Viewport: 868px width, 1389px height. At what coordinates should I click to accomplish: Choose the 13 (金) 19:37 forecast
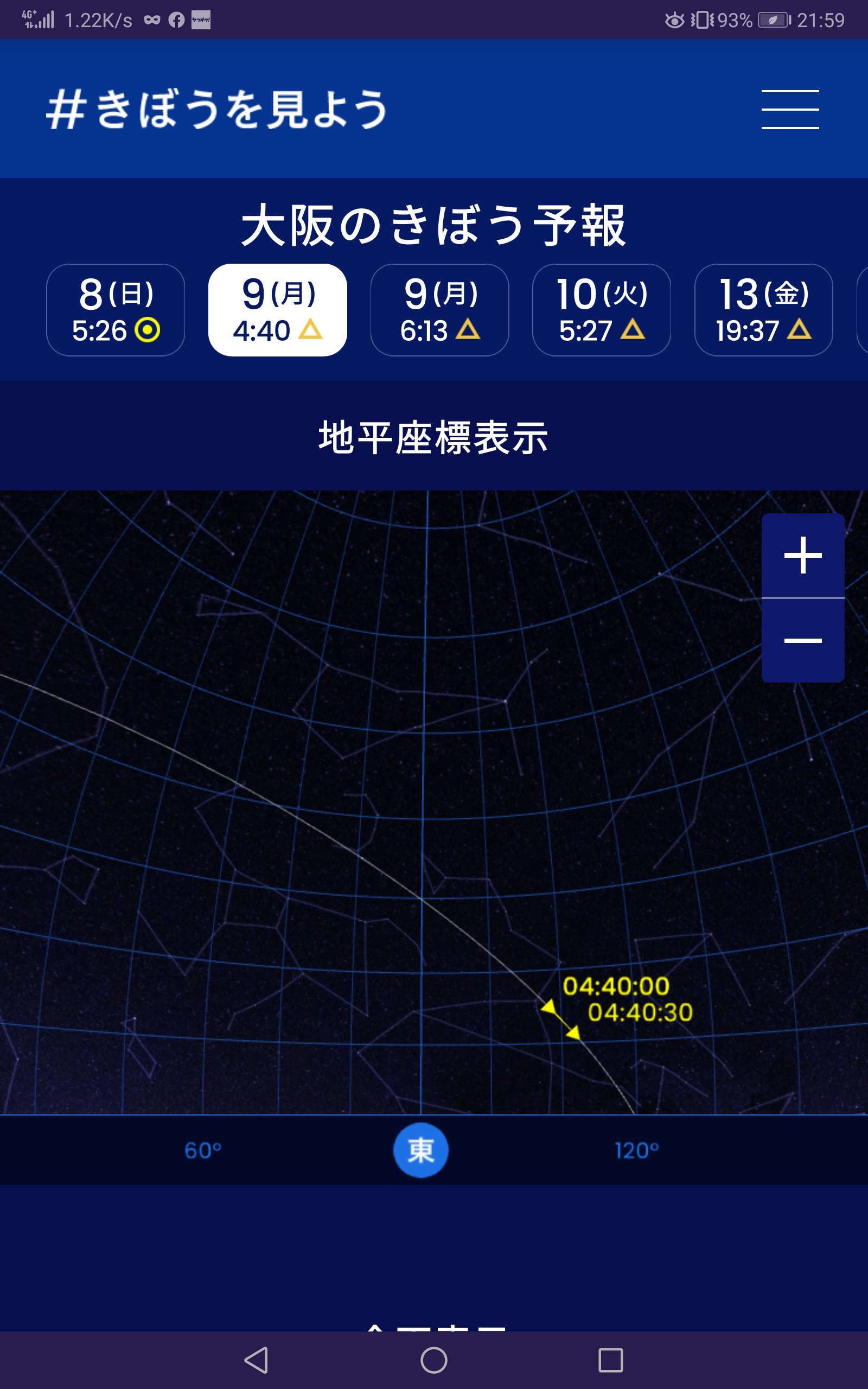763,310
